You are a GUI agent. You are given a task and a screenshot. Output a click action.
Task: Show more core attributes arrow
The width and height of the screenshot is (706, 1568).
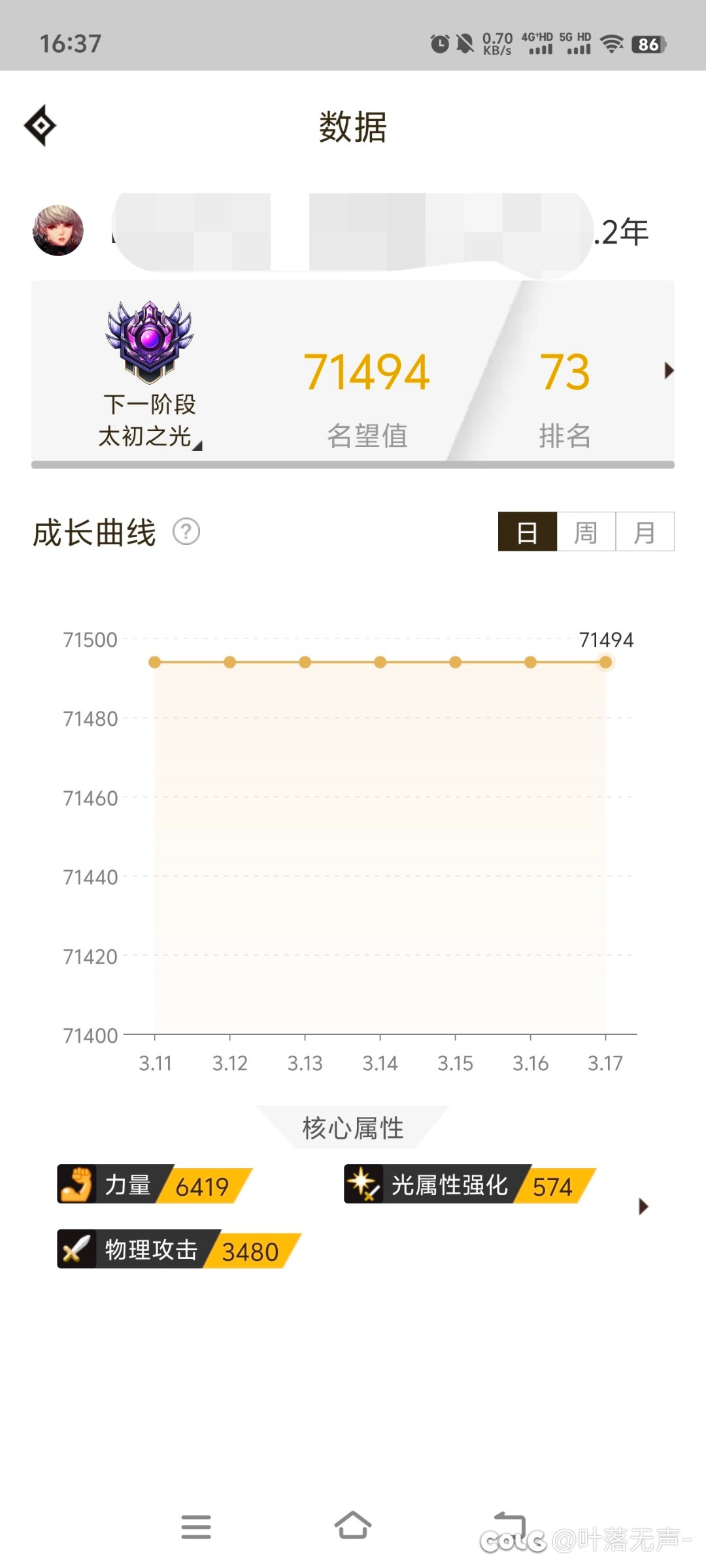(x=643, y=1206)
